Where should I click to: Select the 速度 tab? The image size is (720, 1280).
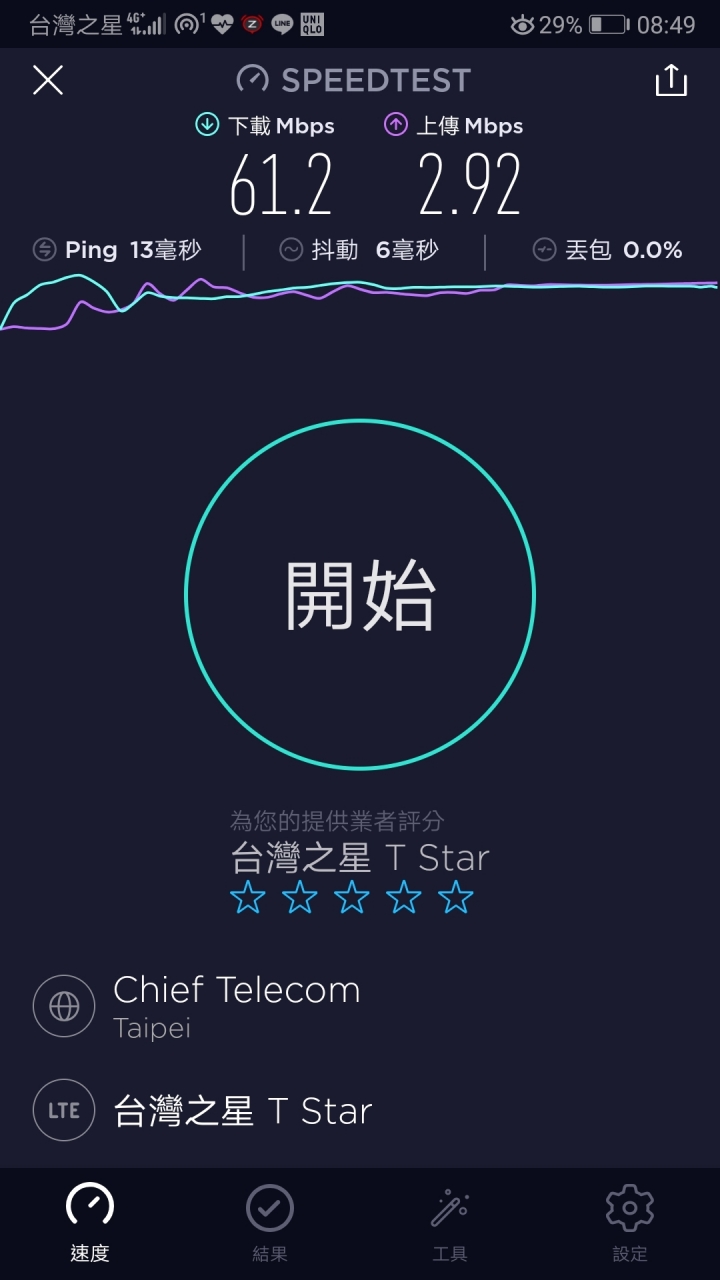tap(90, 1224)
